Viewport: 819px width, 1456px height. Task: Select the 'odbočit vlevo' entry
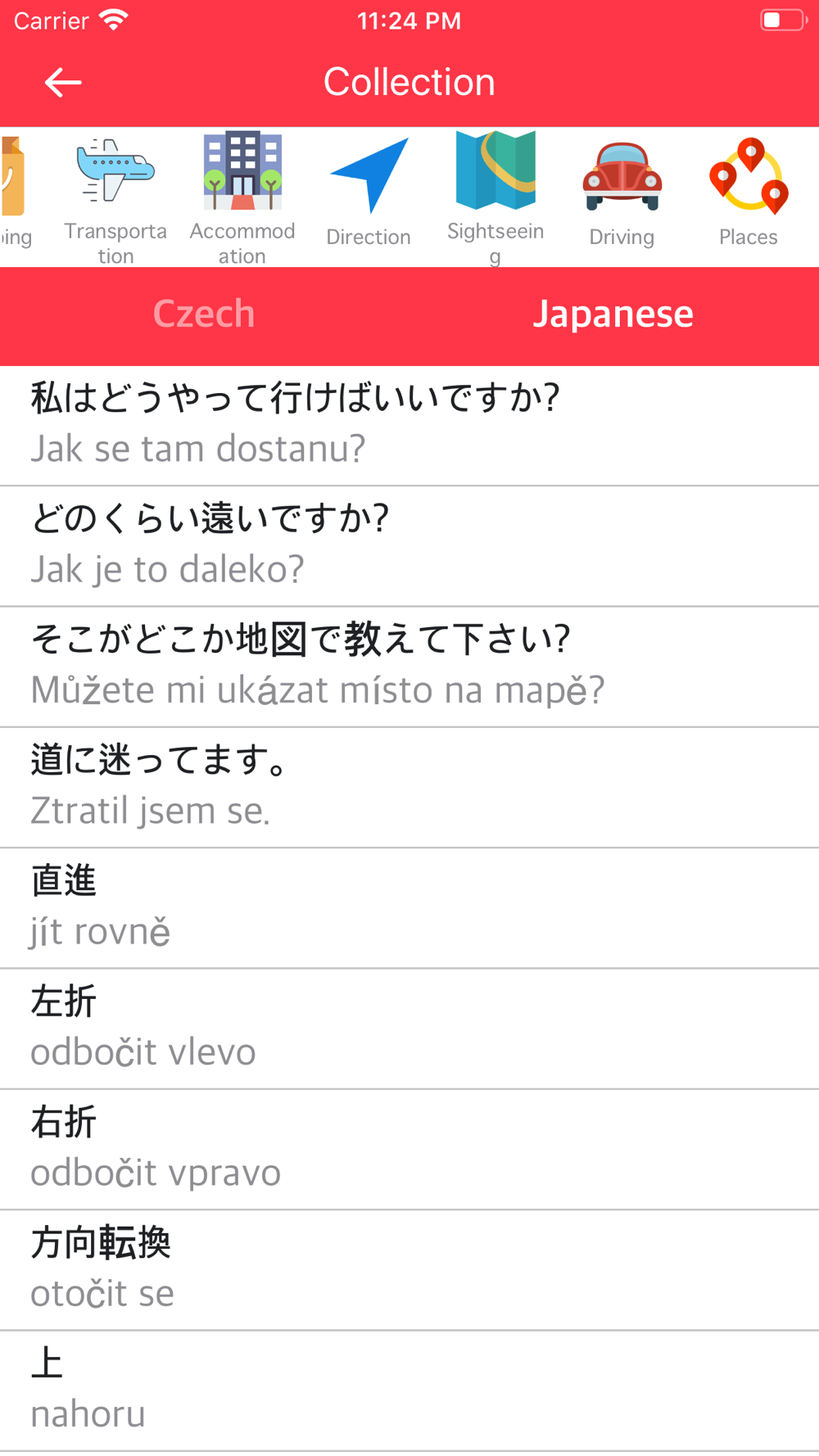[x=409, y=1029]
